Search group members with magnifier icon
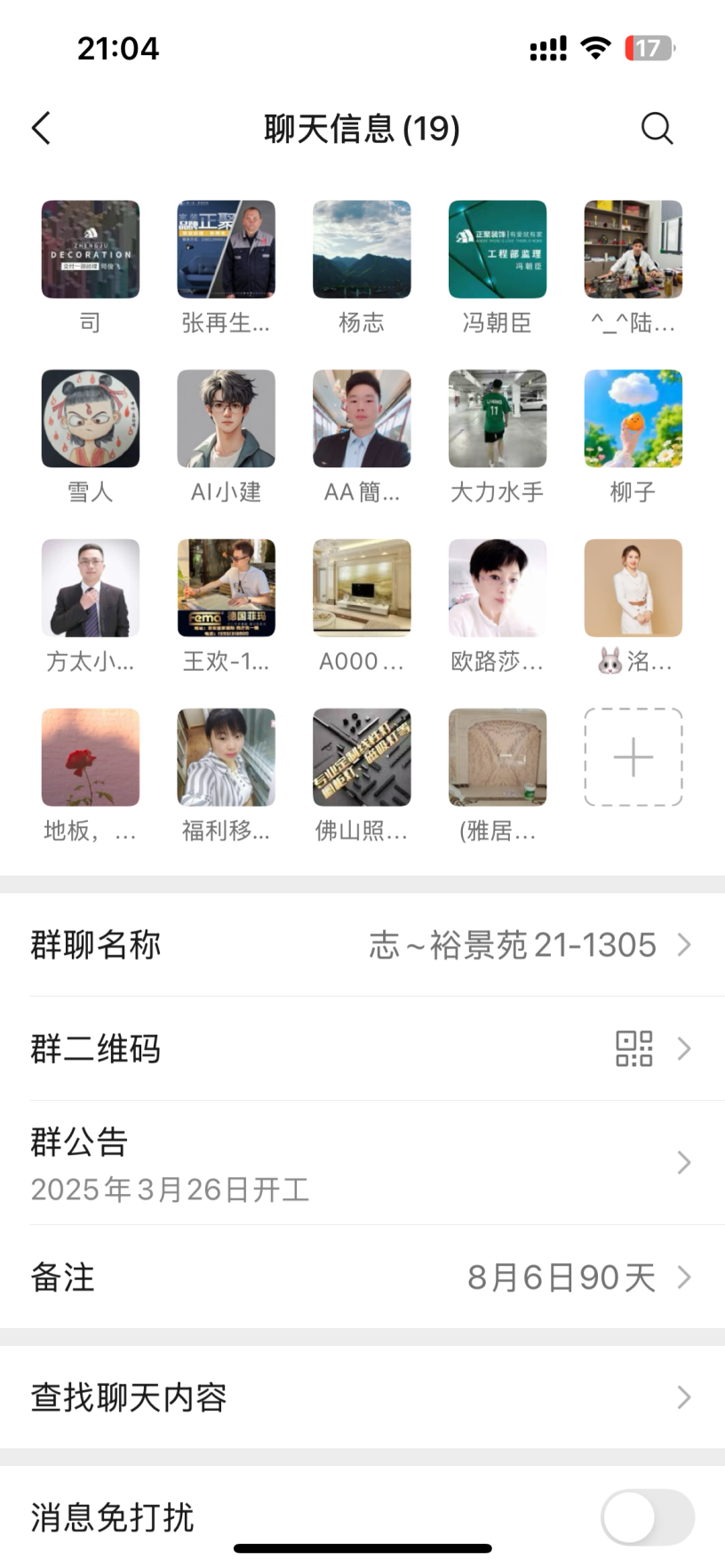Screen dimensions: 725x1568 click(x=657, y=129)
